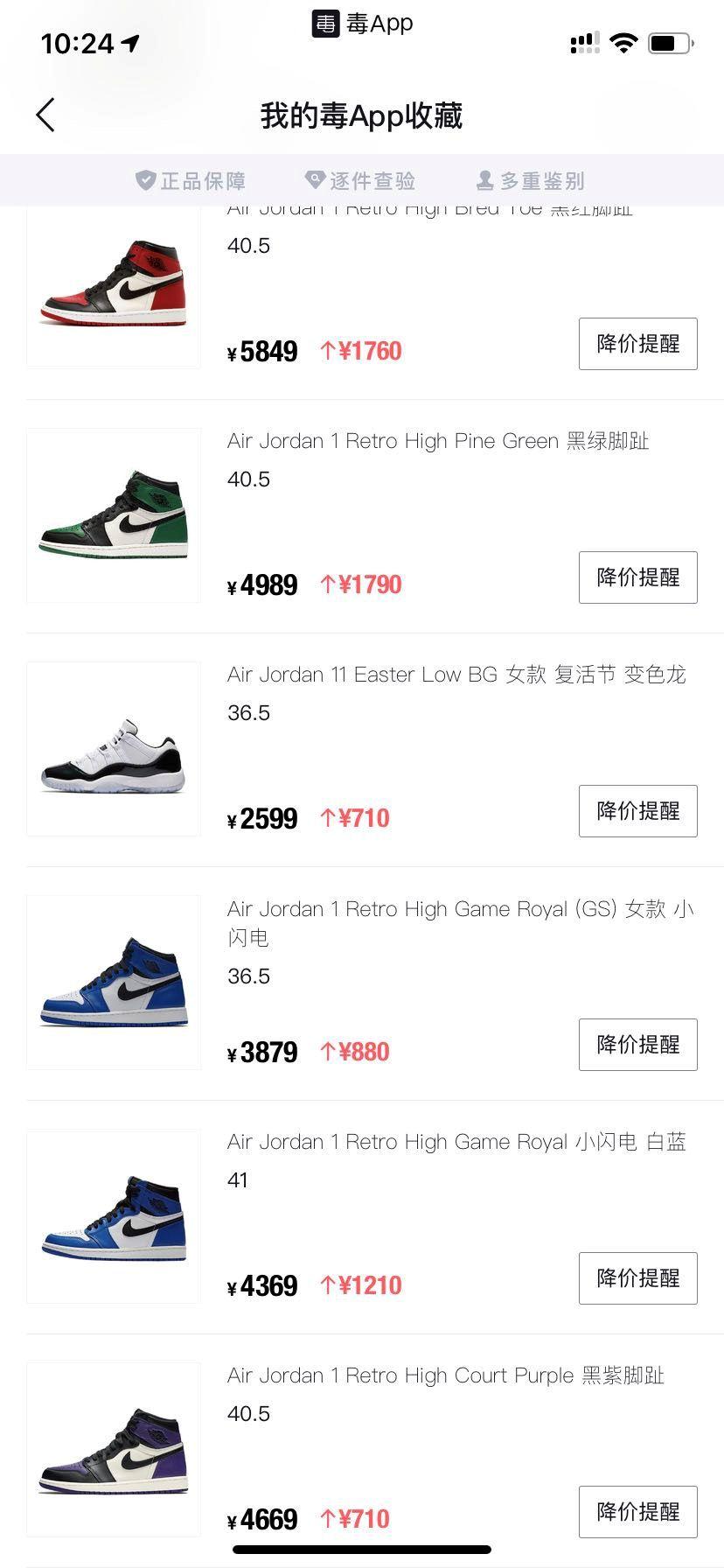724x1568 pixels.
Task: Open Game Royal 小闪电 白蓝 size 41 listing
Action: pos(456,1142)
